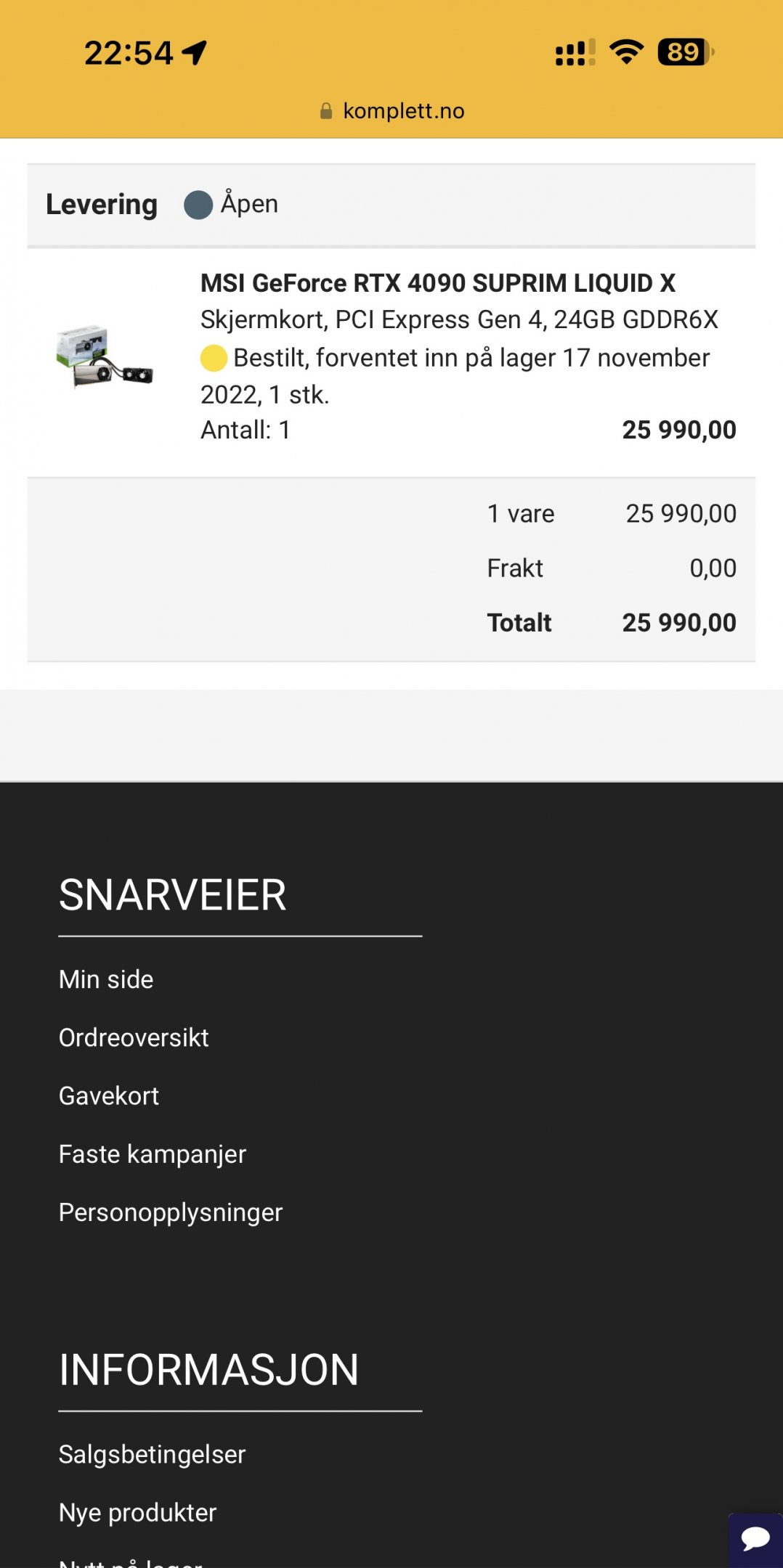Screen dimensions: 783x1568
Task: Go to Ordreoversikt
Action: point(134,1037)
